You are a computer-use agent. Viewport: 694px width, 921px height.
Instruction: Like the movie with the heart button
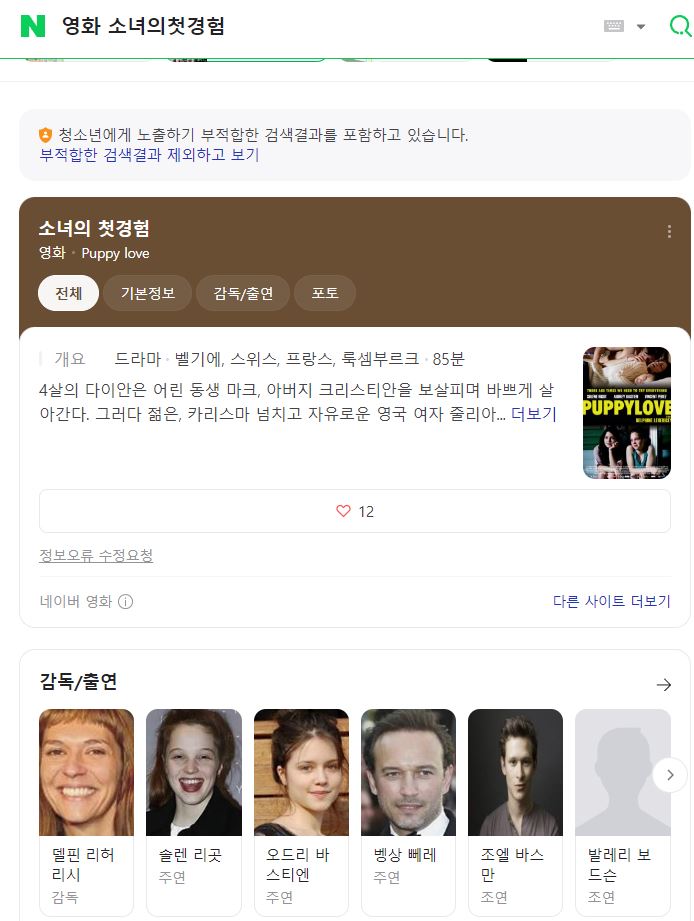pos(354,511)
